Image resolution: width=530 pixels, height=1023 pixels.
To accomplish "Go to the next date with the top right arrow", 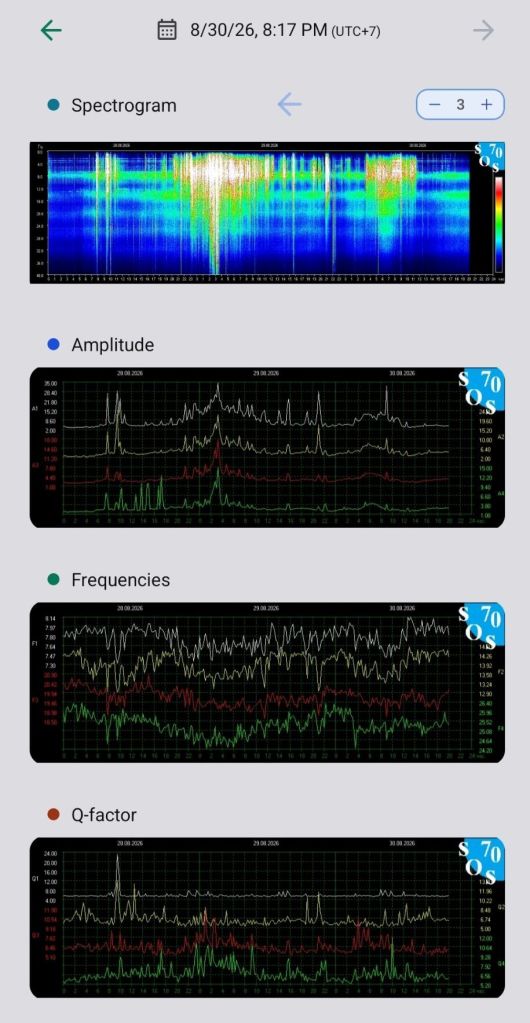I will (483, 30).
